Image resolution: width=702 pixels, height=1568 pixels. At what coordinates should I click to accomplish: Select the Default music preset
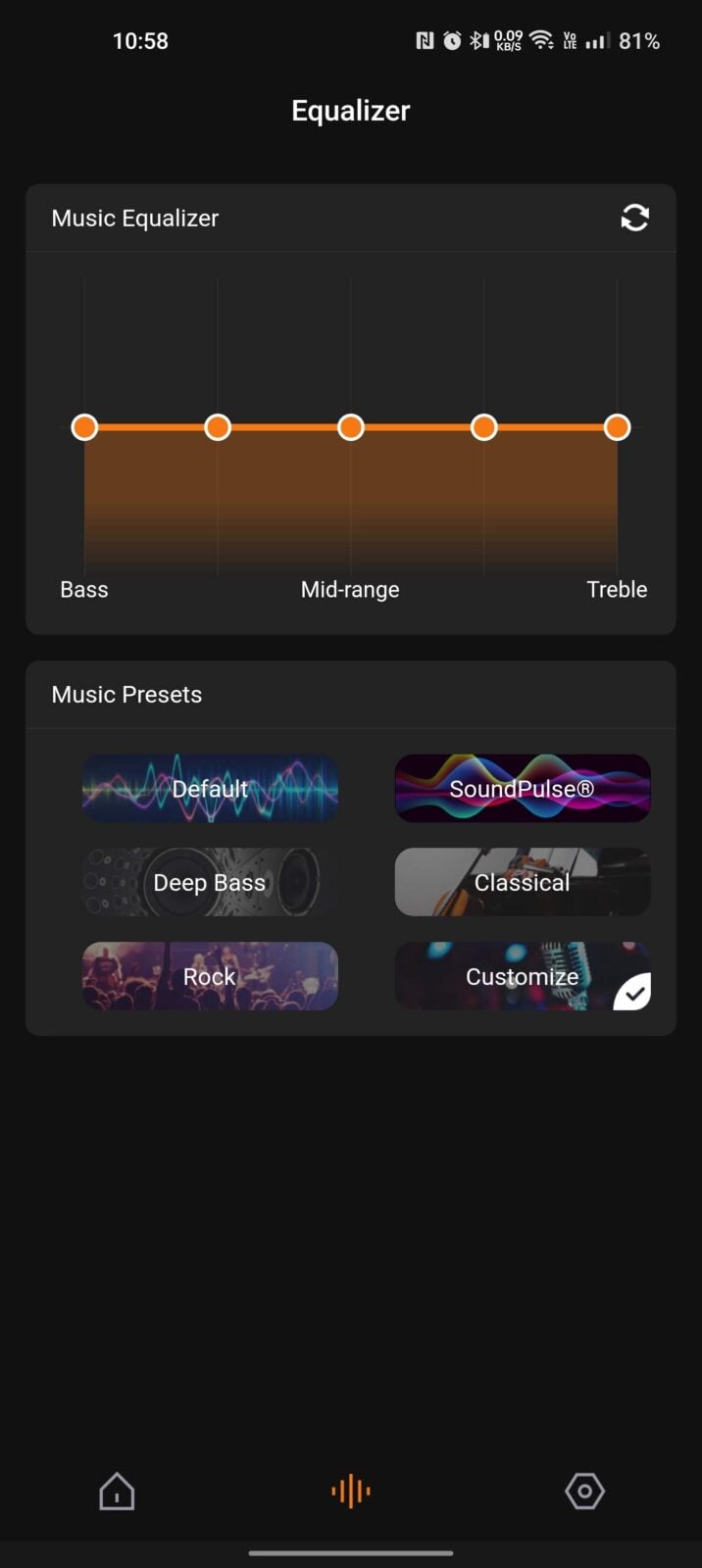tap(210, 788)
